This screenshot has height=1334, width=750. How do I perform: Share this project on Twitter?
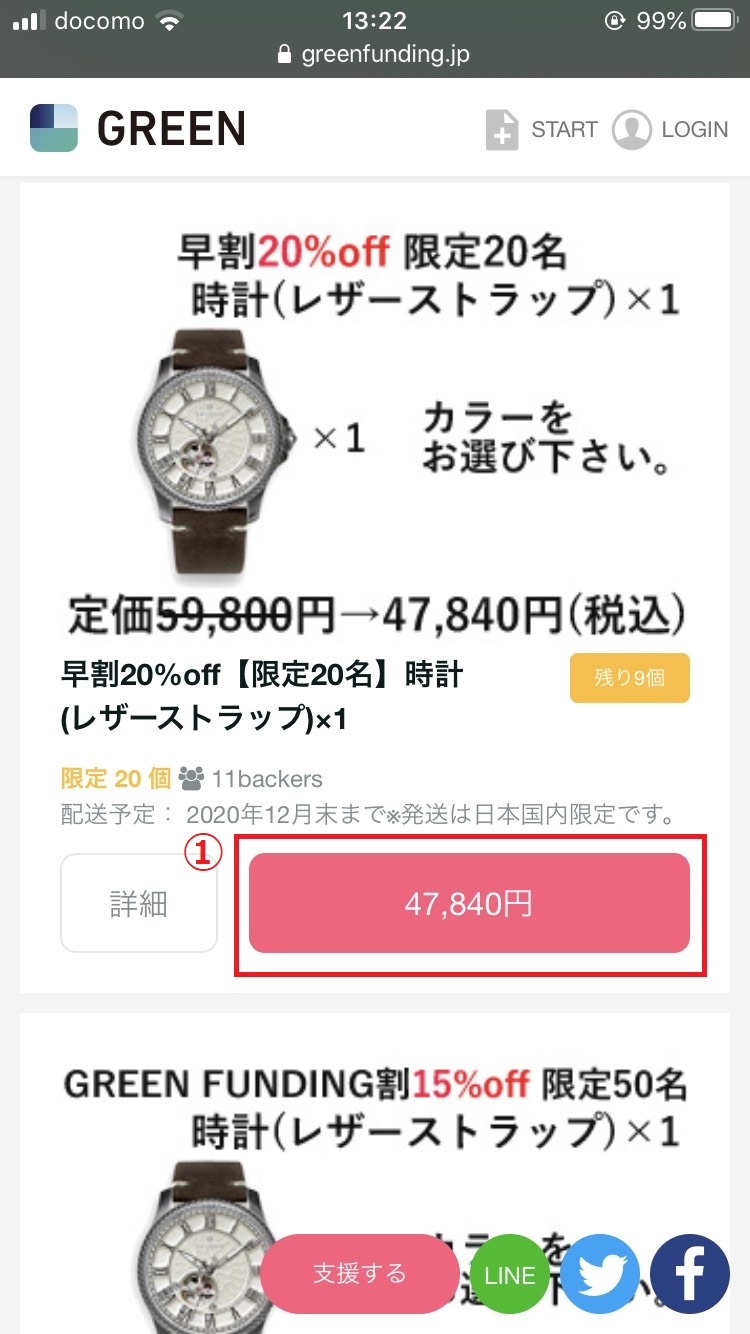click(x=600, y=1275)
